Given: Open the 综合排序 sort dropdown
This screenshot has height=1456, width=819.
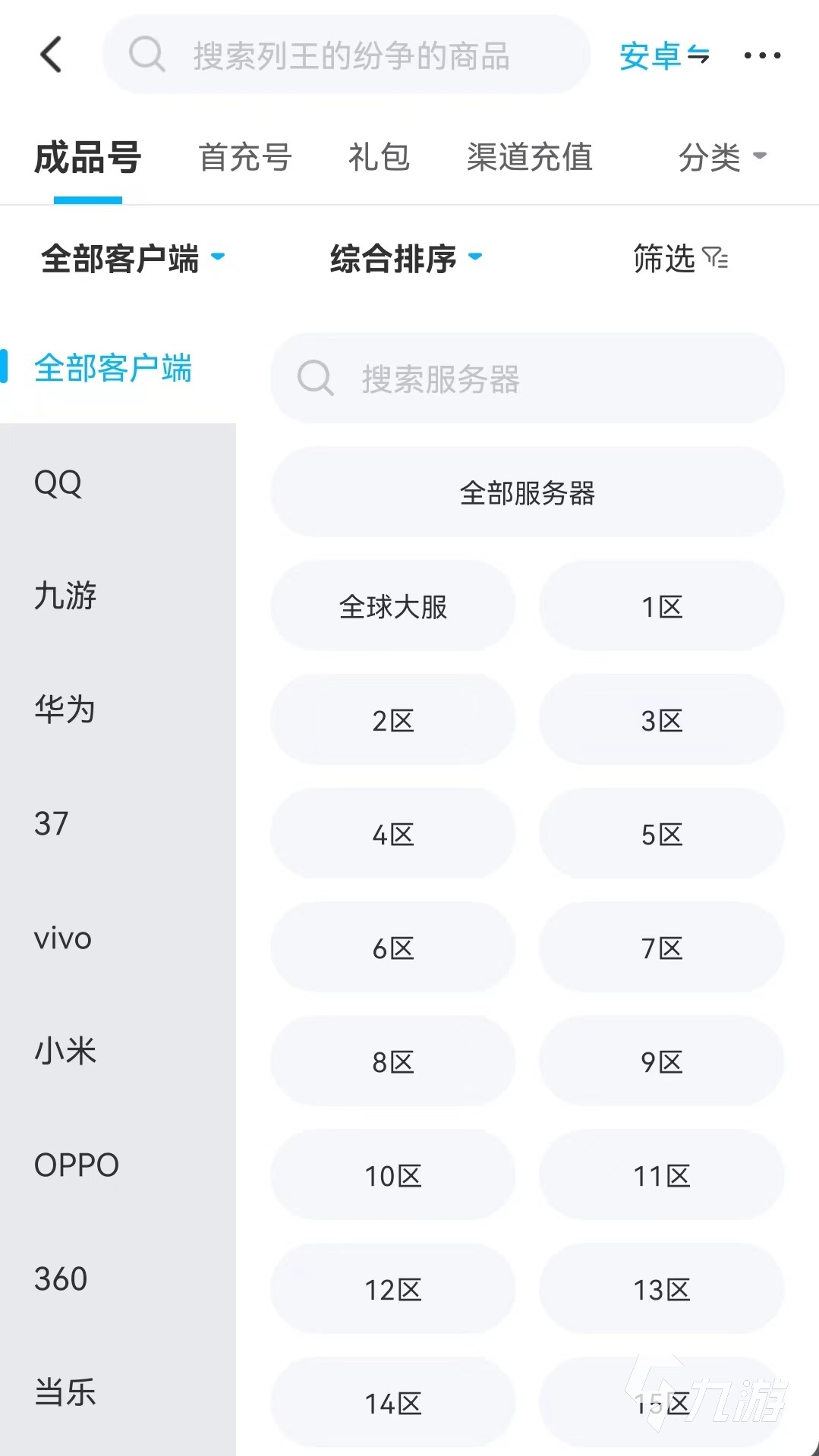Looking at the screenshot, I should point(406,259).
